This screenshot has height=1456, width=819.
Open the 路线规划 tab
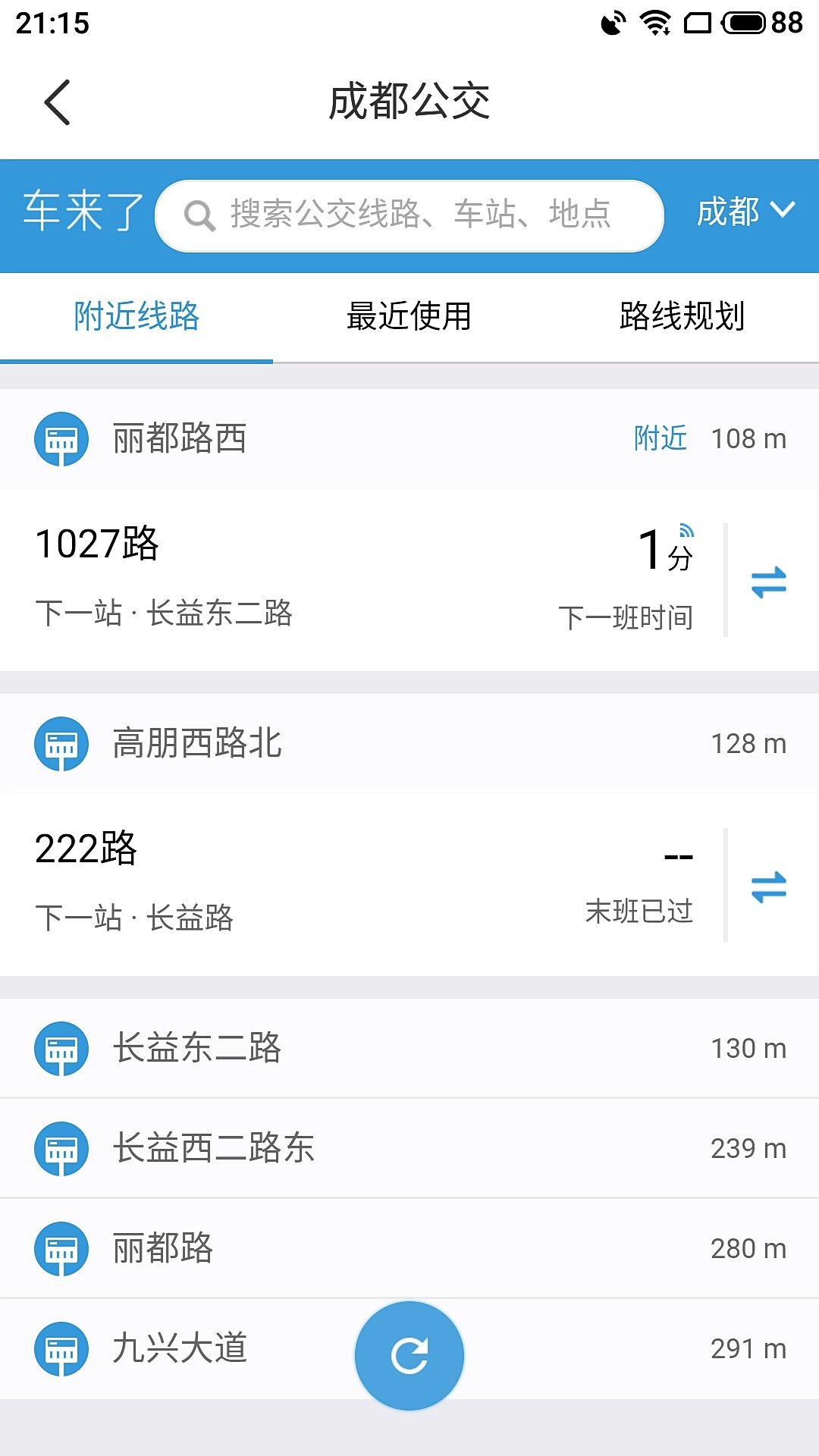pyautogui.click(x=682, y=318)
